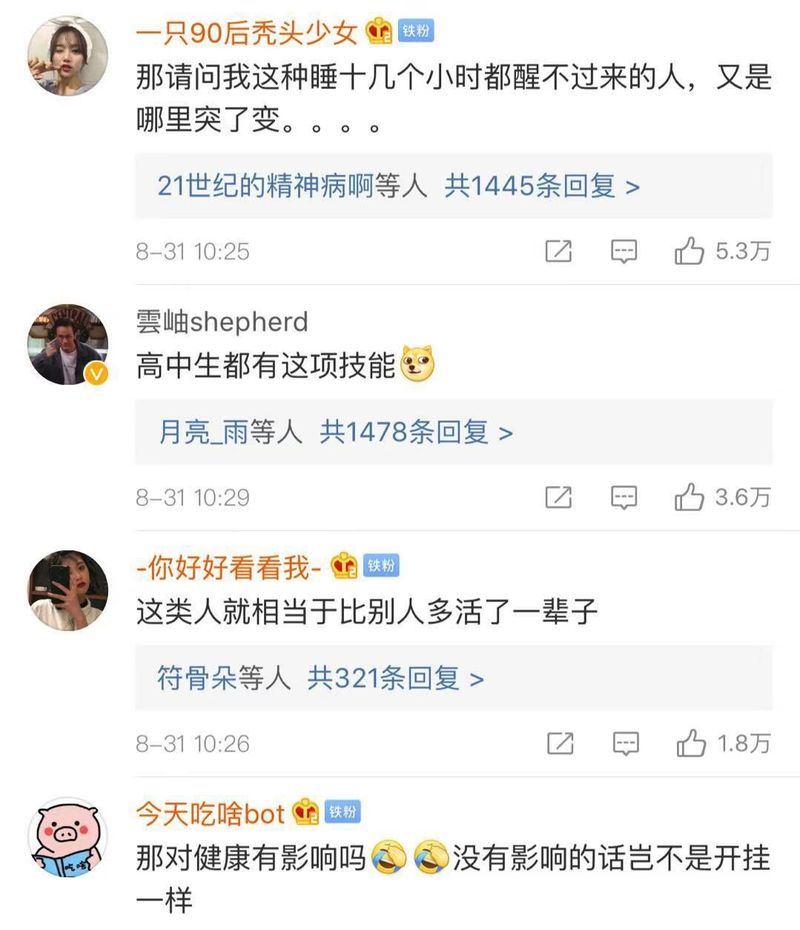Expand the 321 replies from 符骨朵等人
Screen dimensions: 800x930
pos(321,679)
